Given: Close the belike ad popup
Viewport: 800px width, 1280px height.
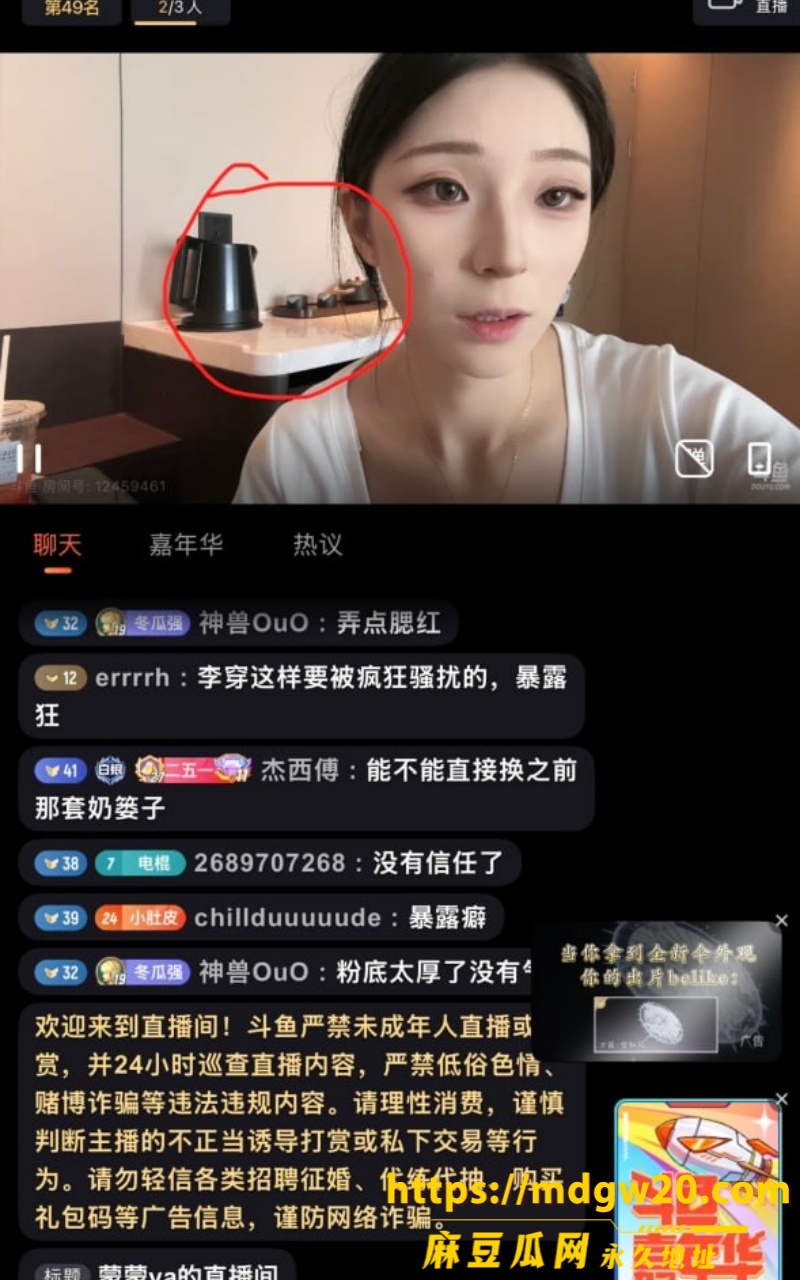Looking at the screenshot, I should [781, 920].
